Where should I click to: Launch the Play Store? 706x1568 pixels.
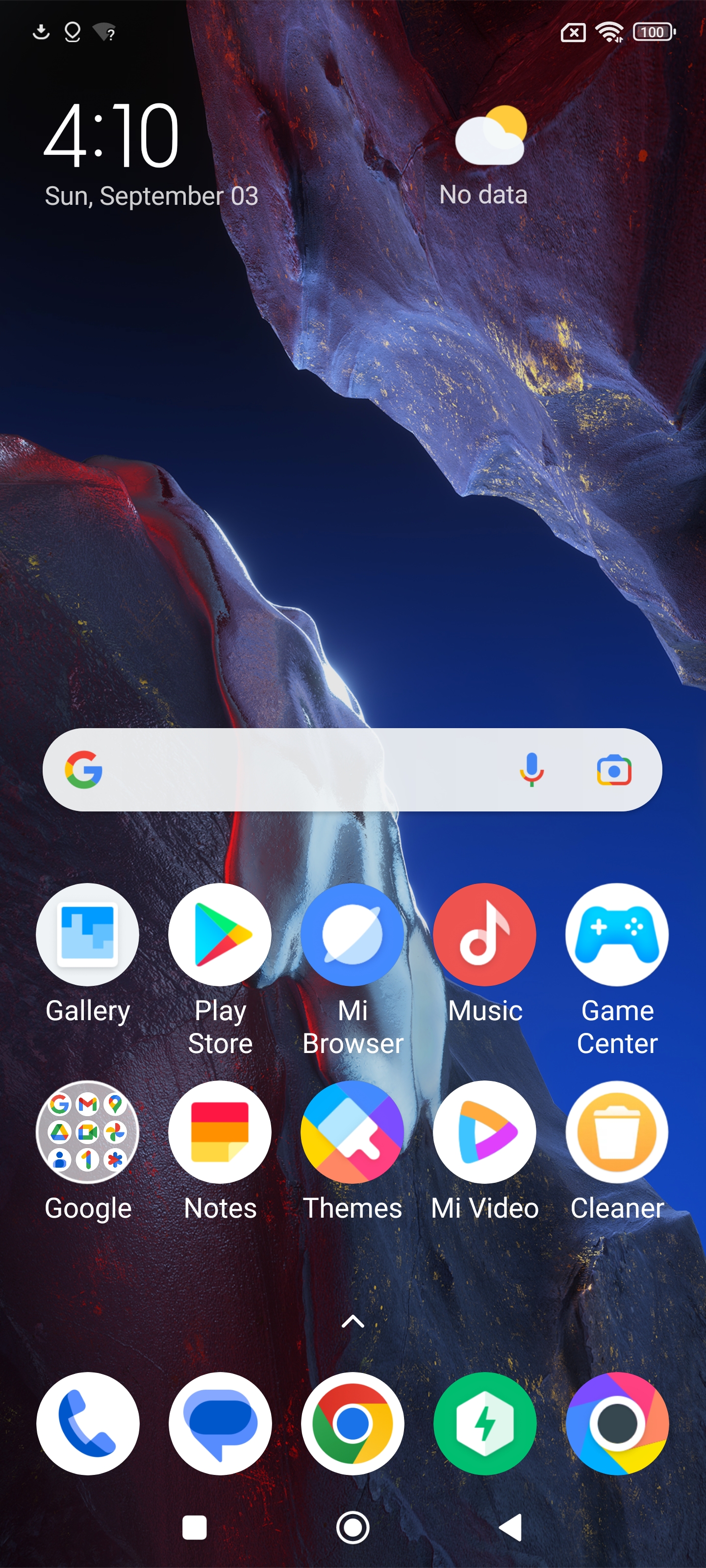(220, 934)
